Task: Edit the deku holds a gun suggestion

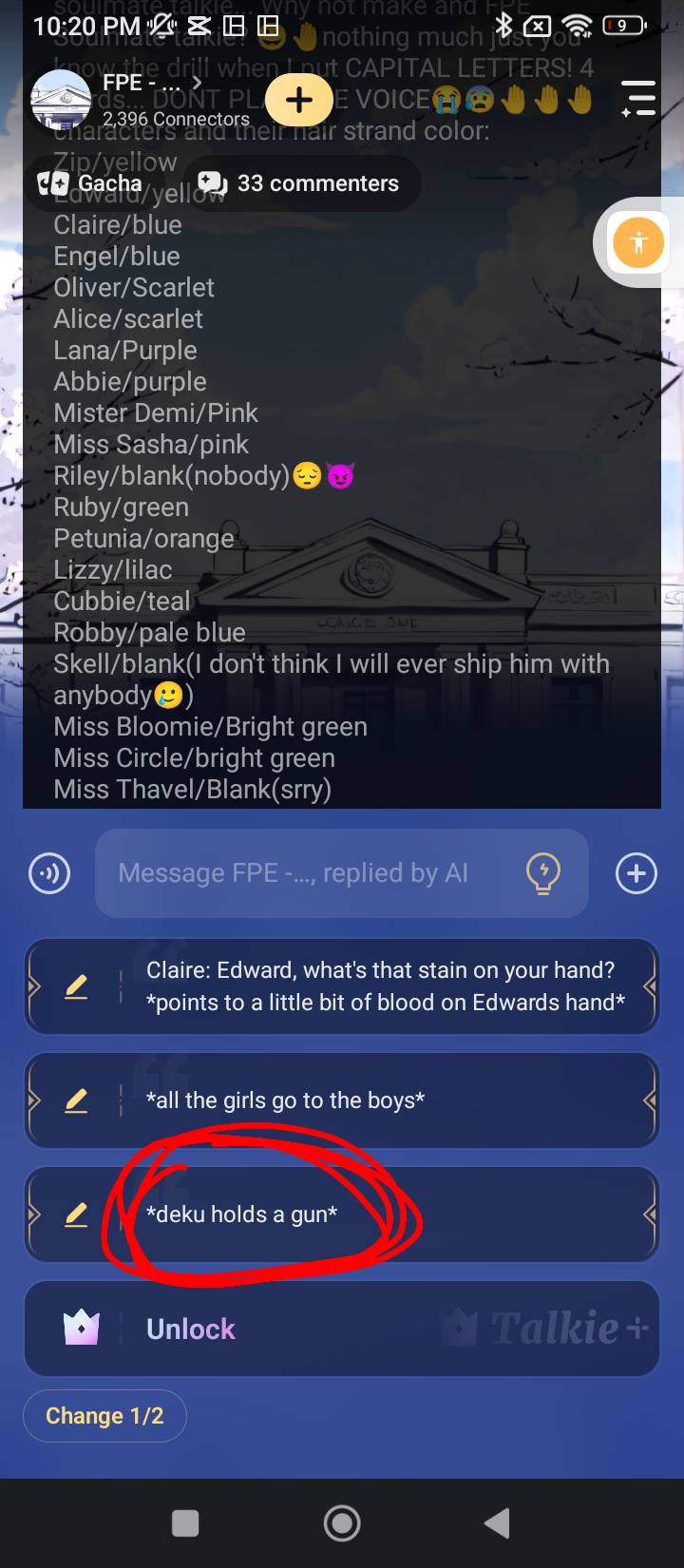Action: [76, 1214]
